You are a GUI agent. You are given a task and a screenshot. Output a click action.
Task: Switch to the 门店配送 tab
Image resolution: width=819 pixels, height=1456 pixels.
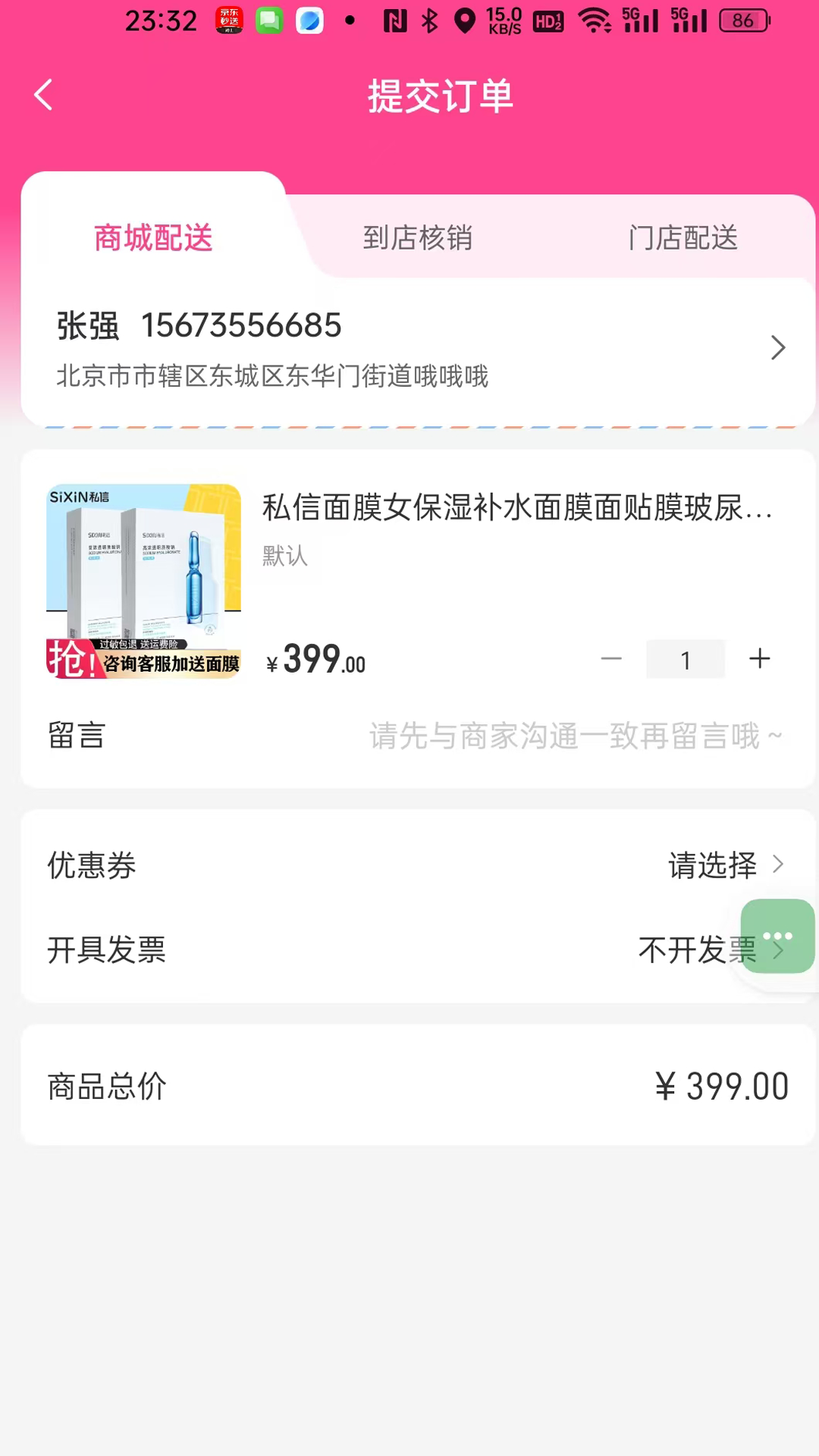[x=682, y=238]
